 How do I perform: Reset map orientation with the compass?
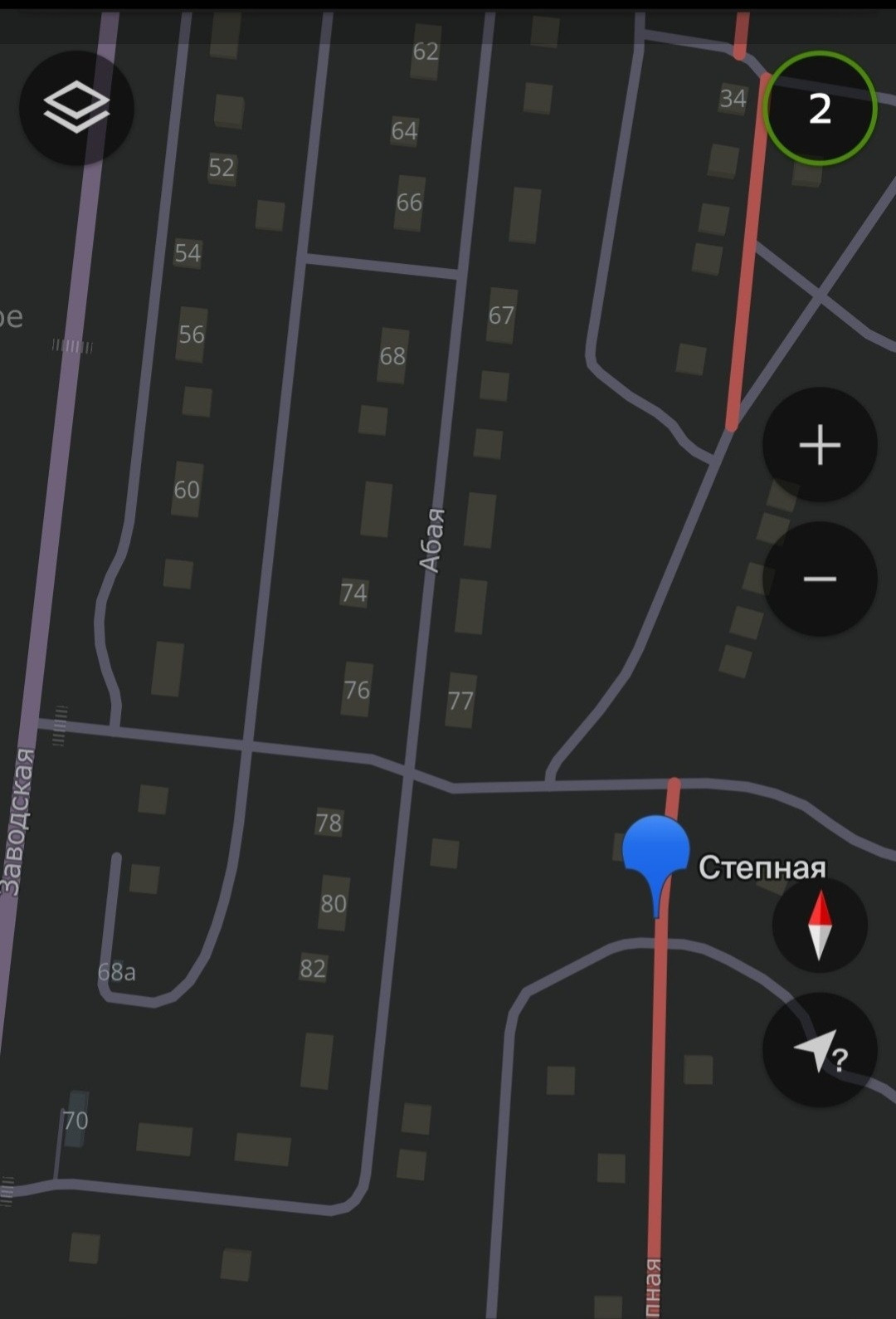[x=820, y=925]
